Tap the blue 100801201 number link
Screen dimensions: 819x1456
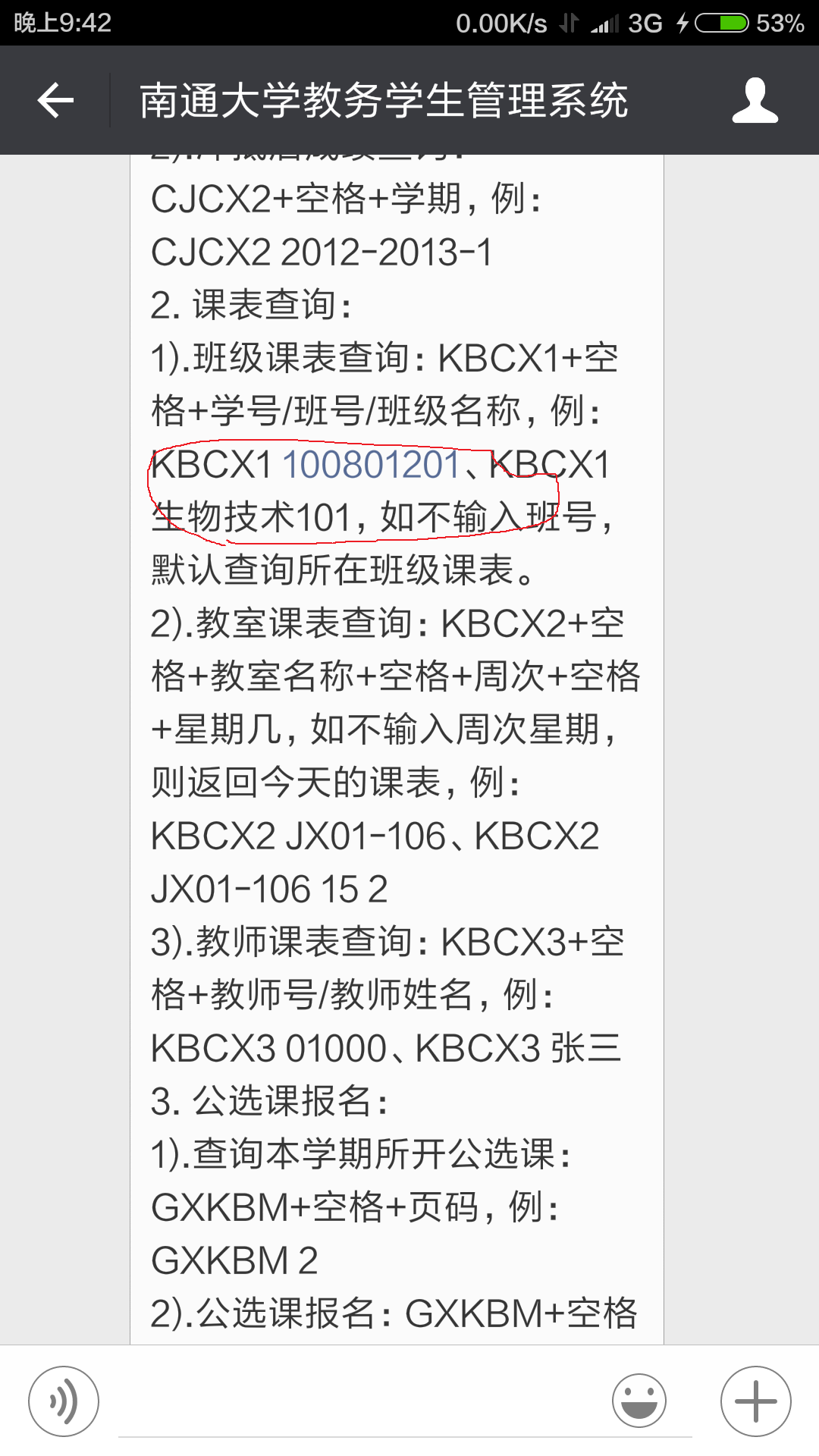pos(372,464)
